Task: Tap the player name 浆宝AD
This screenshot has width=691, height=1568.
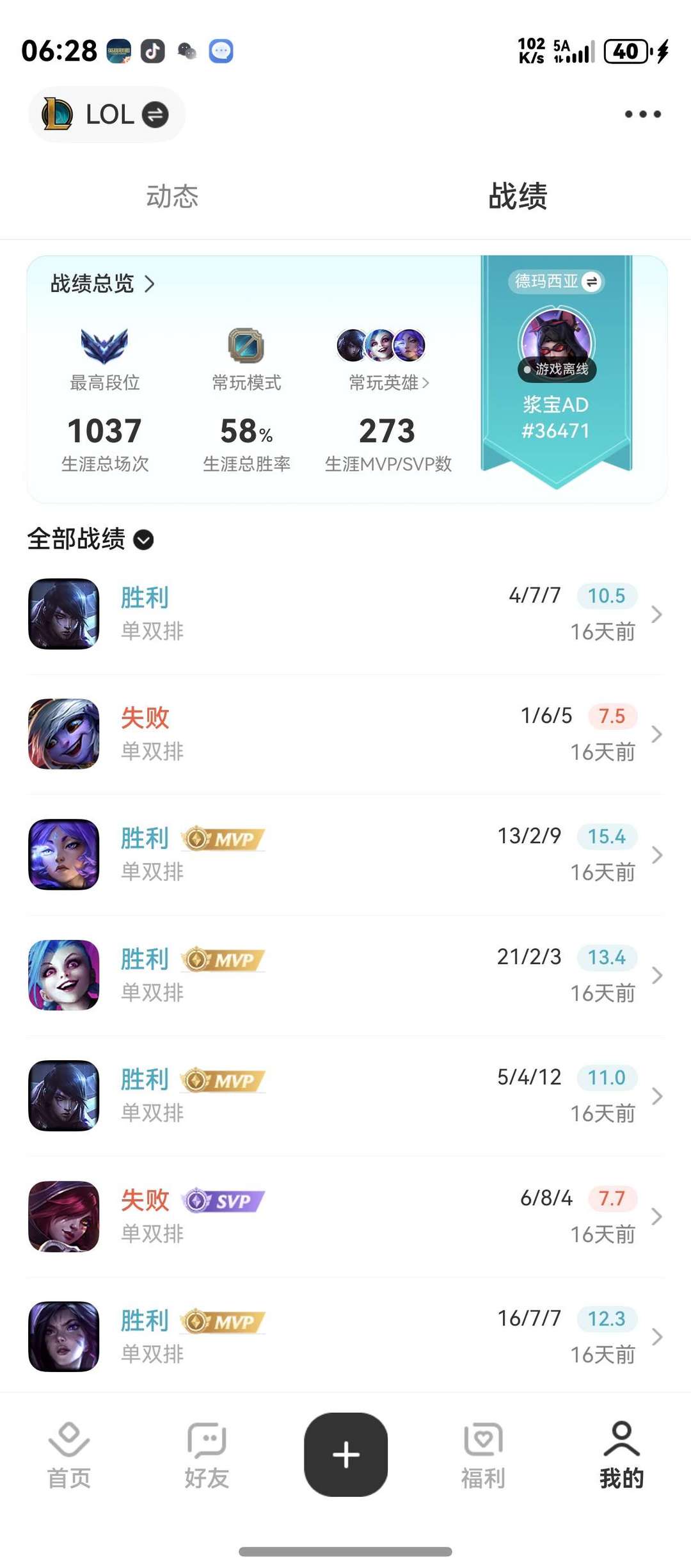Action: pos(556,405)
